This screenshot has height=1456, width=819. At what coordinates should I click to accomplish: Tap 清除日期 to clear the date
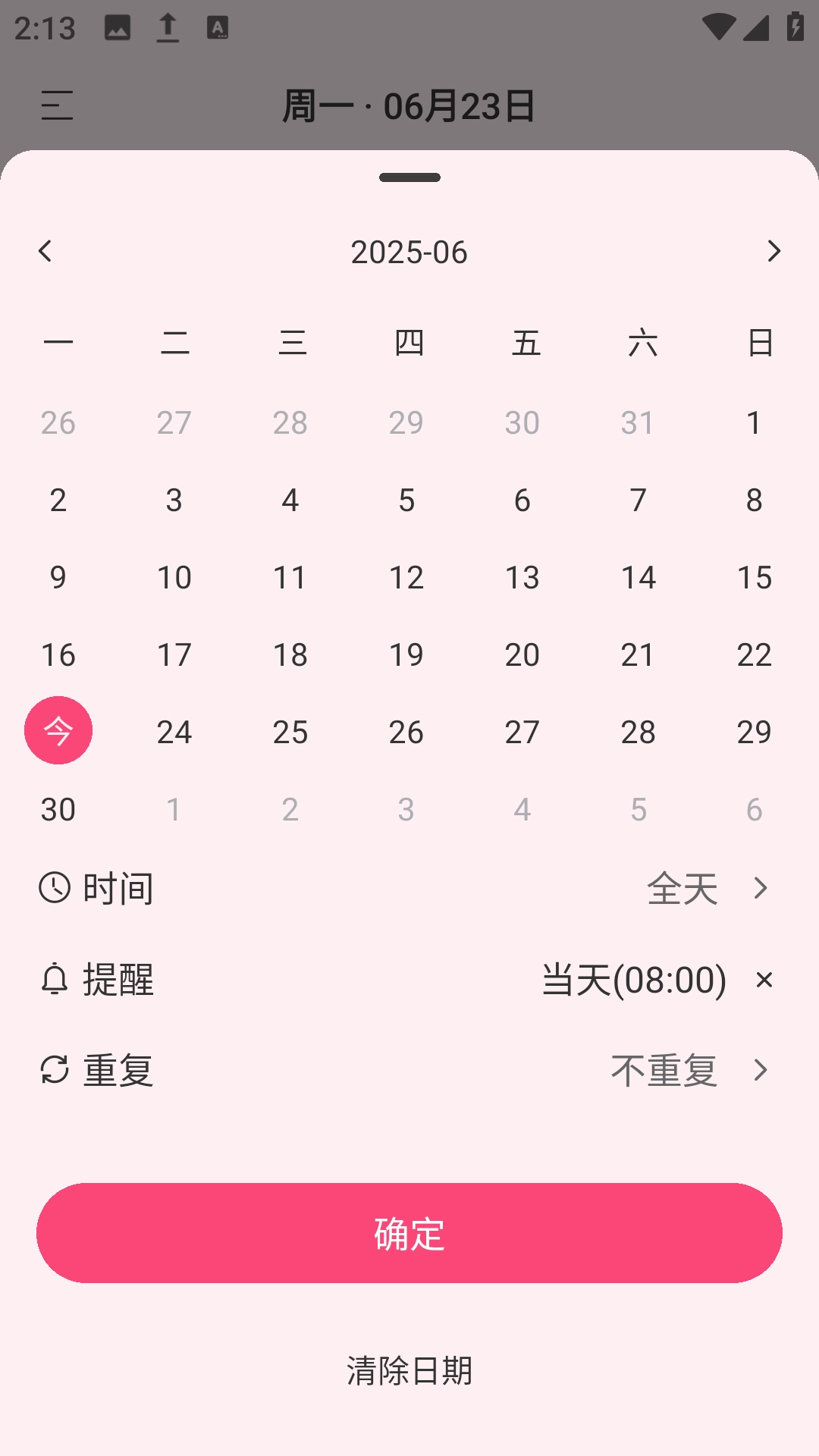(x=409, y=1370)
